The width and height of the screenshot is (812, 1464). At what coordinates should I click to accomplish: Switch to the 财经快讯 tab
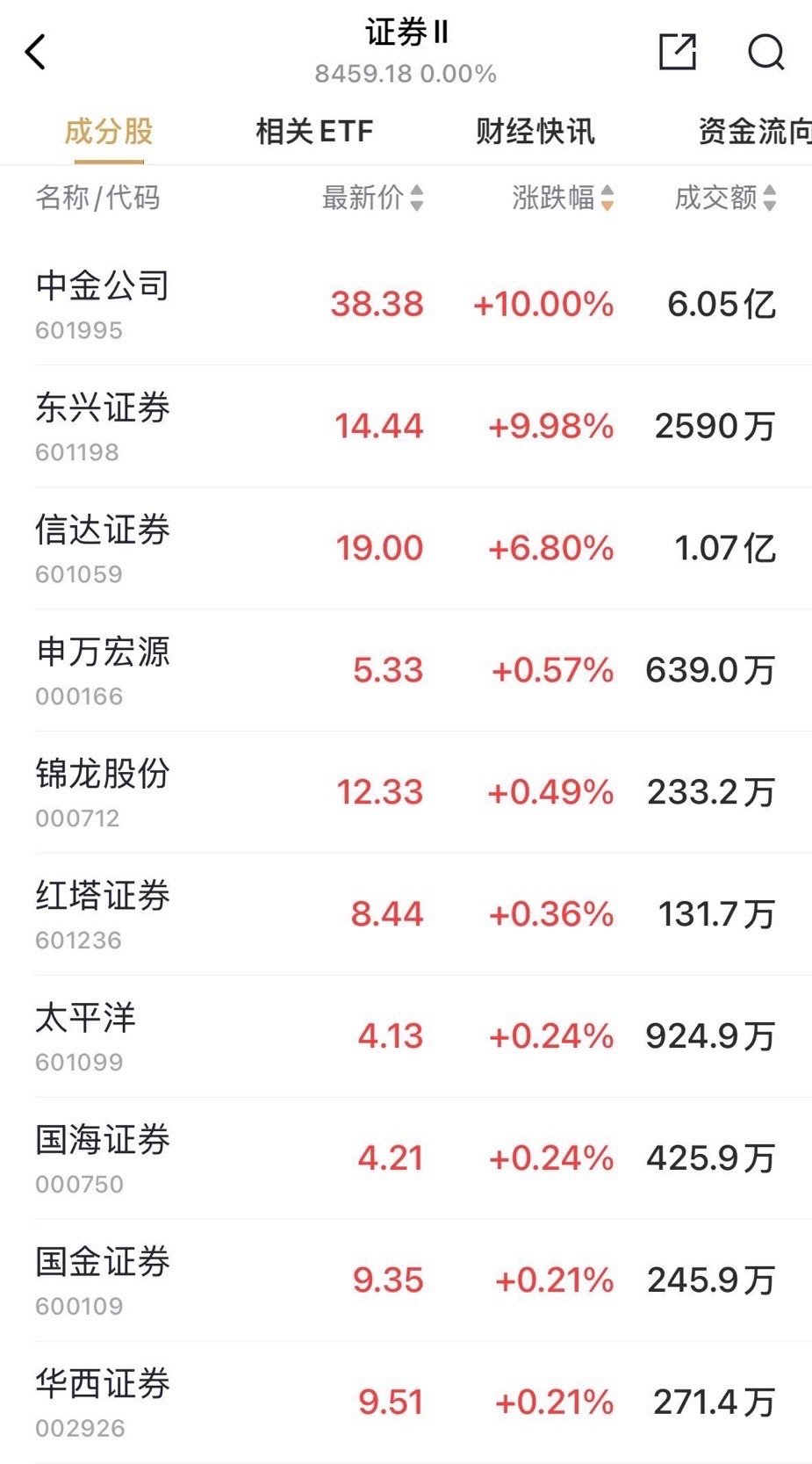click(x=535, y=132)
